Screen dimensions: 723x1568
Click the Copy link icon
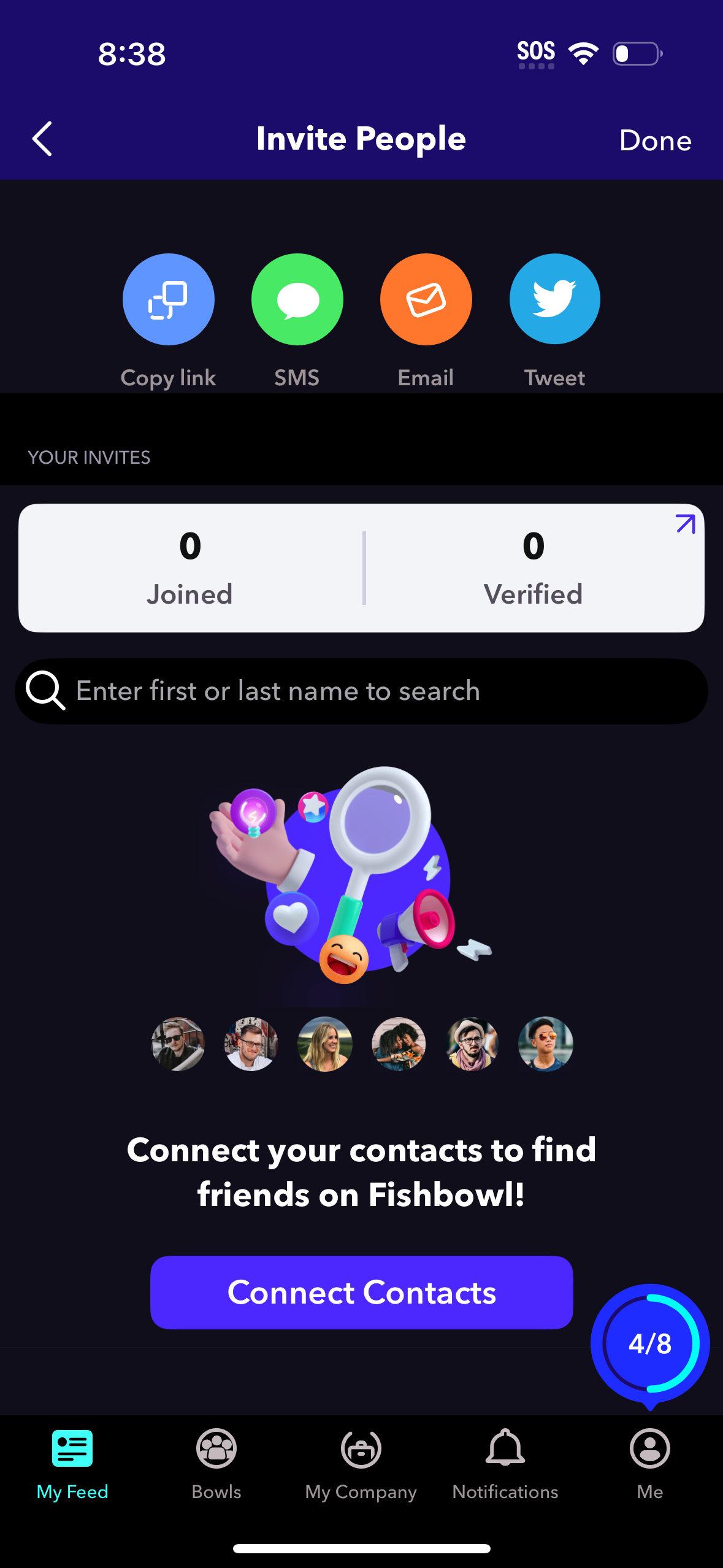(168, 299)
